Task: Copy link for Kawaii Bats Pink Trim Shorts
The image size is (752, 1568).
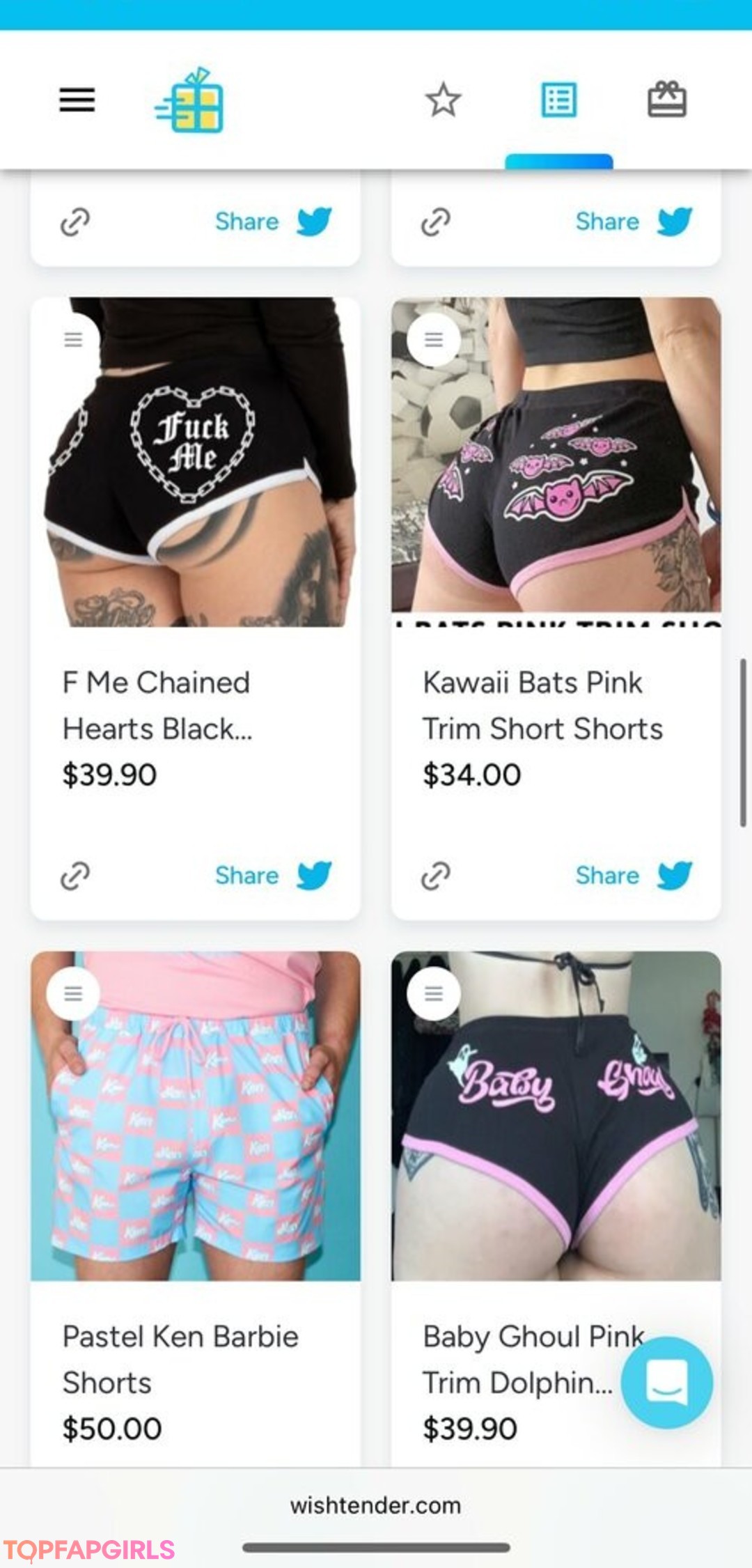Action: (436, 876)
